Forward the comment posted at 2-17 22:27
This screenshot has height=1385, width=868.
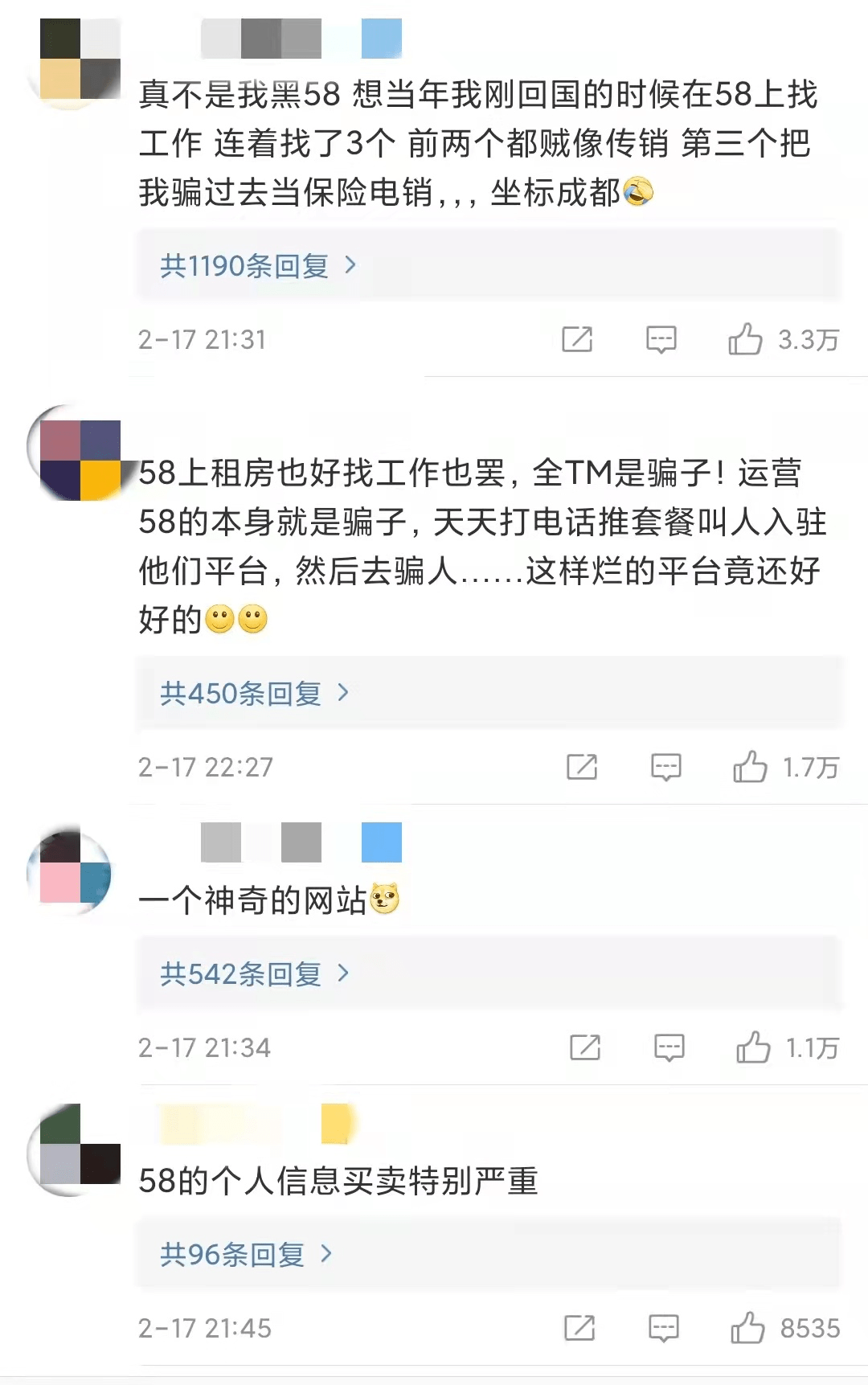[582, 767]
